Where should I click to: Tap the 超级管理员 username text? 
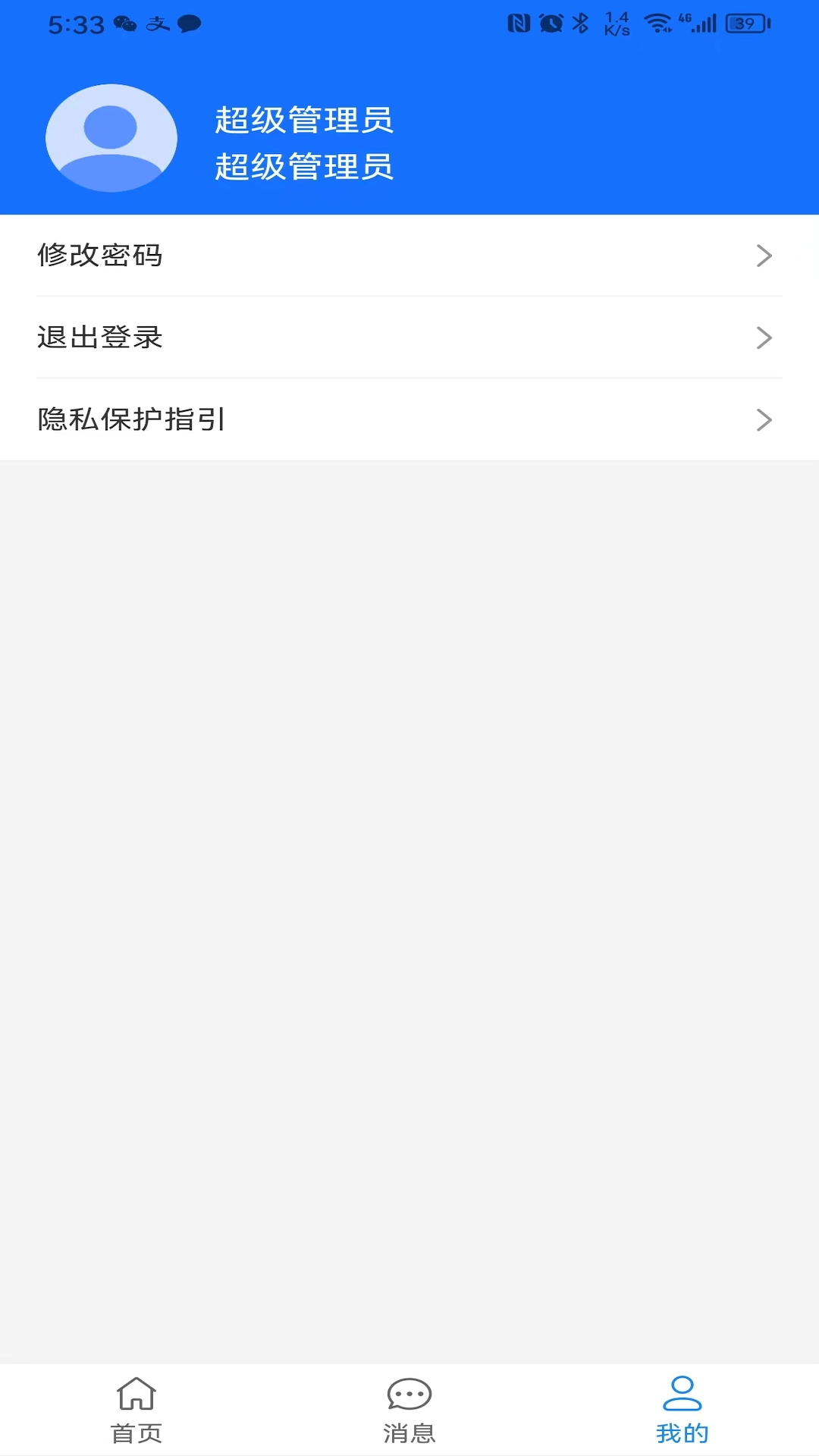pyautogui.click(x=305, y=121)
